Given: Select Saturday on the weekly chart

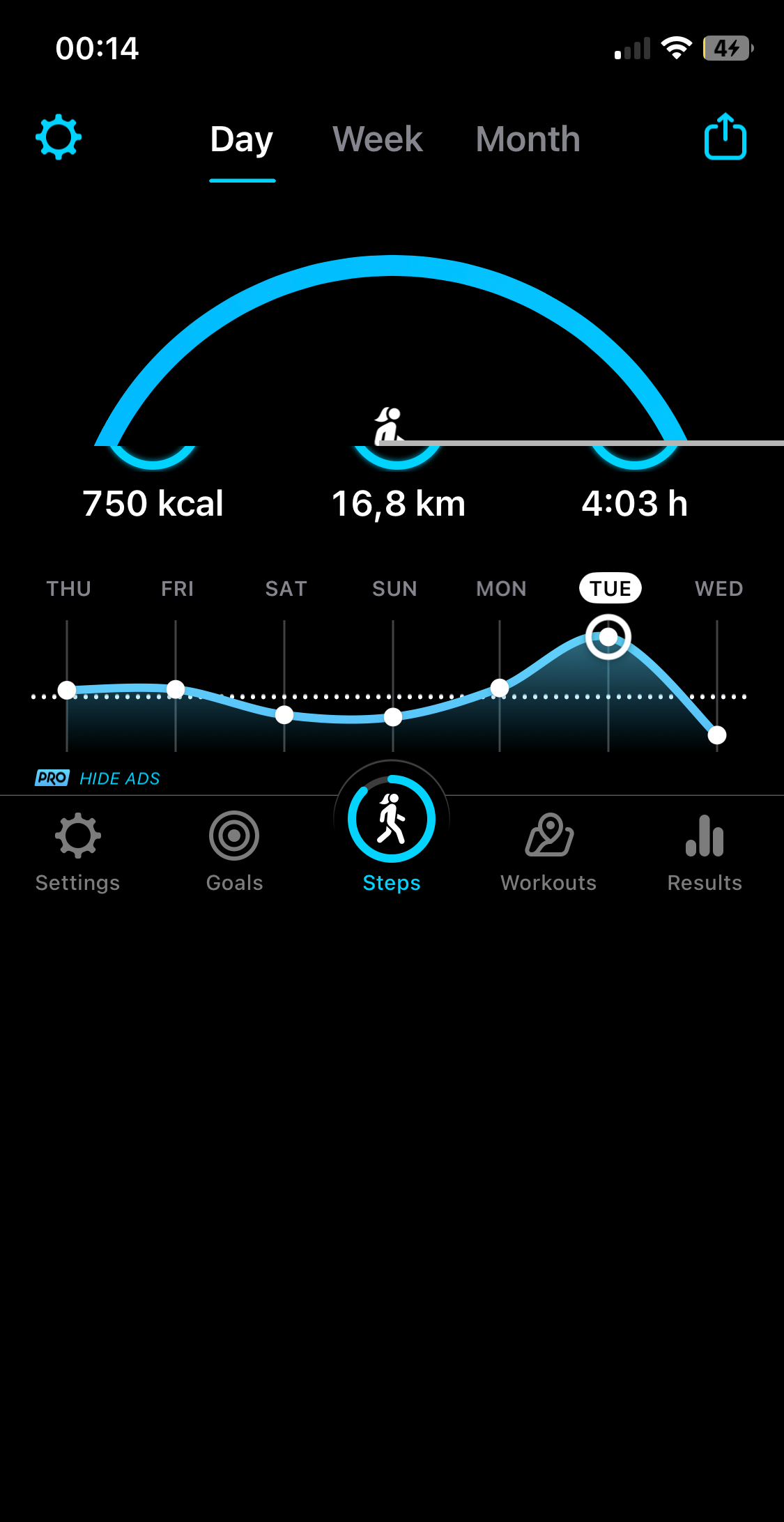Looking at the screenshot, I should 286,589.
